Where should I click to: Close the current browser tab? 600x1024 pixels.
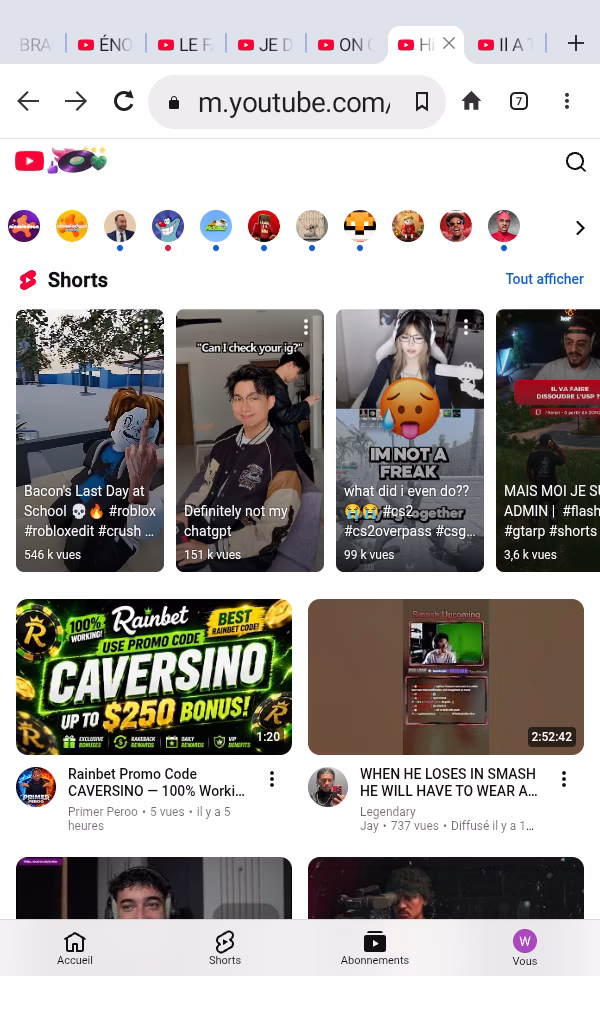tap(449, 44)
